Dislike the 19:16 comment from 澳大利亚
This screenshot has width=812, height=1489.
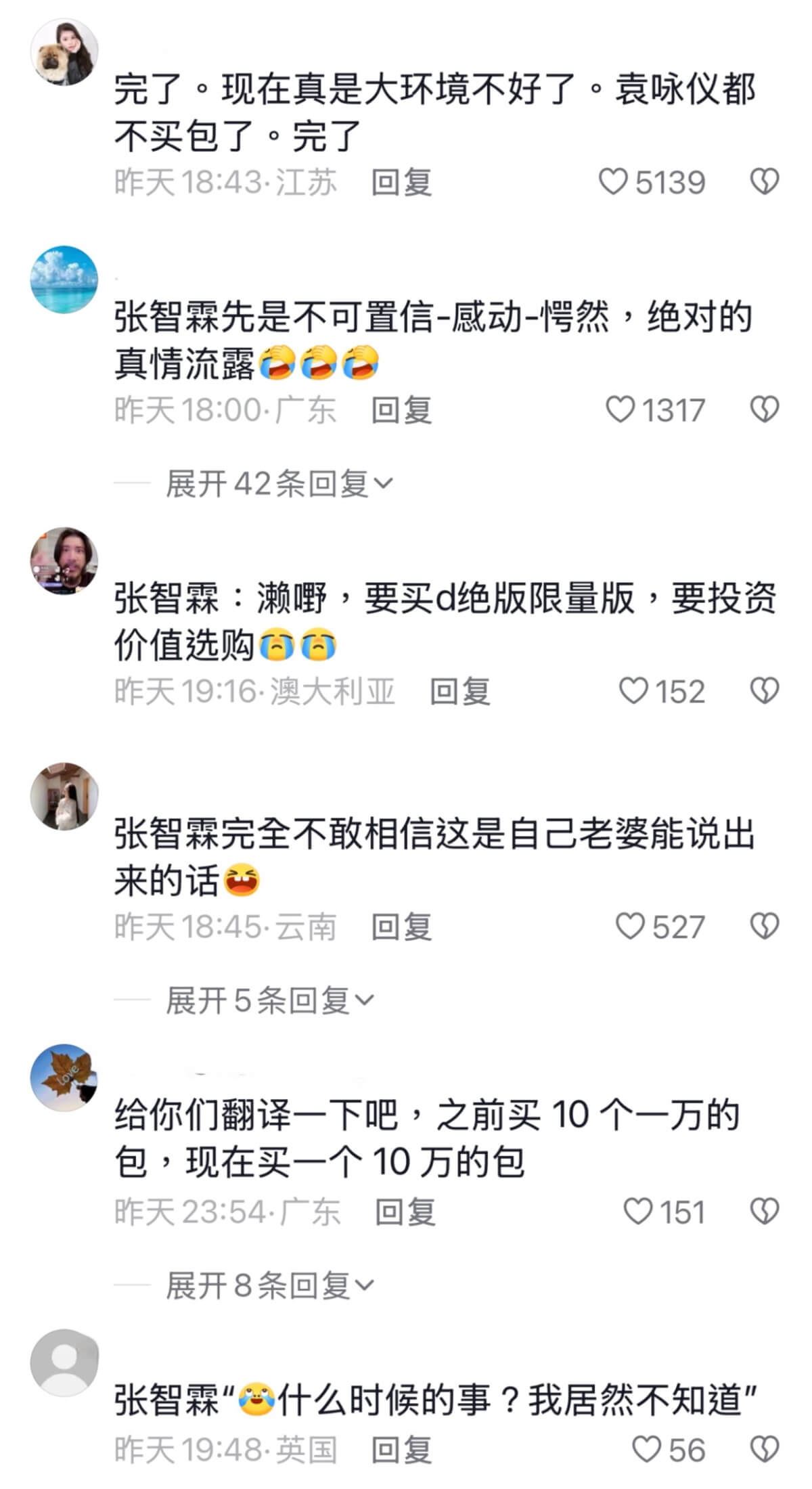tap(765, 691)
